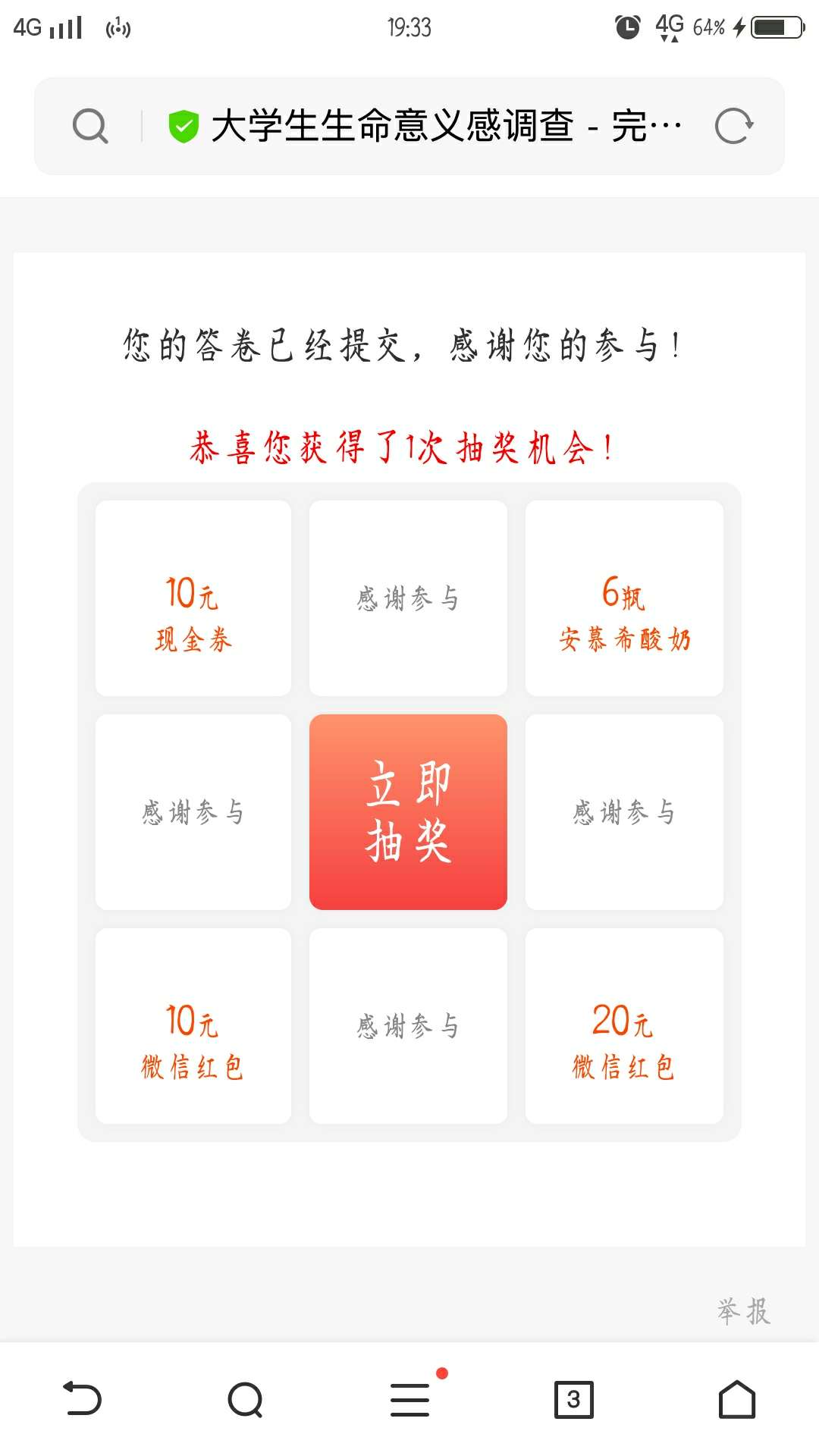Viewport: 819px width, 1456px height.
Task: Tap the 举报 report link
Action: [743, 1311]
